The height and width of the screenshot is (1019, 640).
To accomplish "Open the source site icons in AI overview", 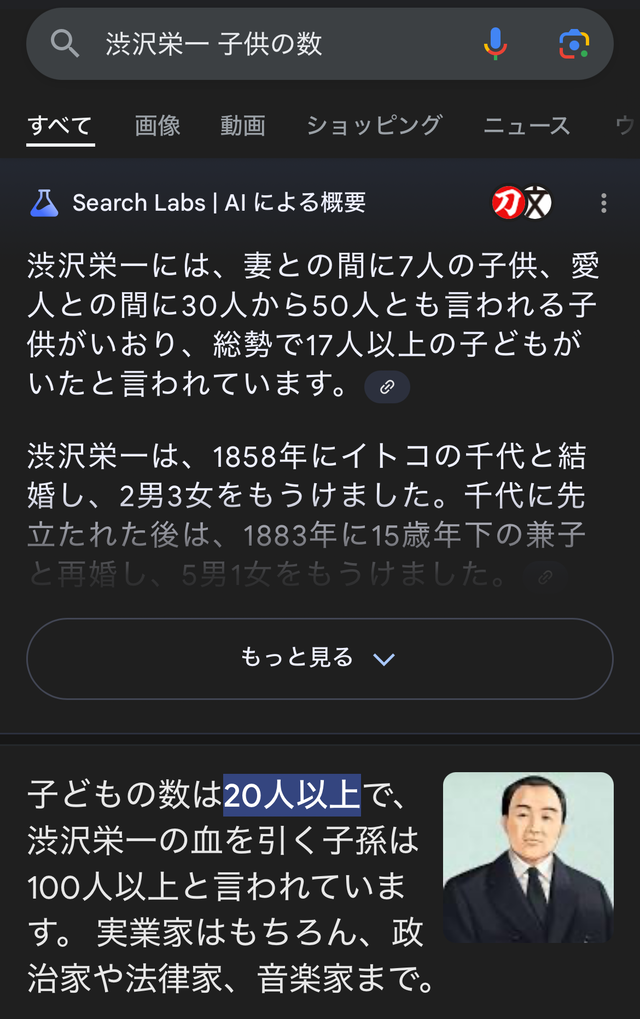I will click(x=522, y=203).
